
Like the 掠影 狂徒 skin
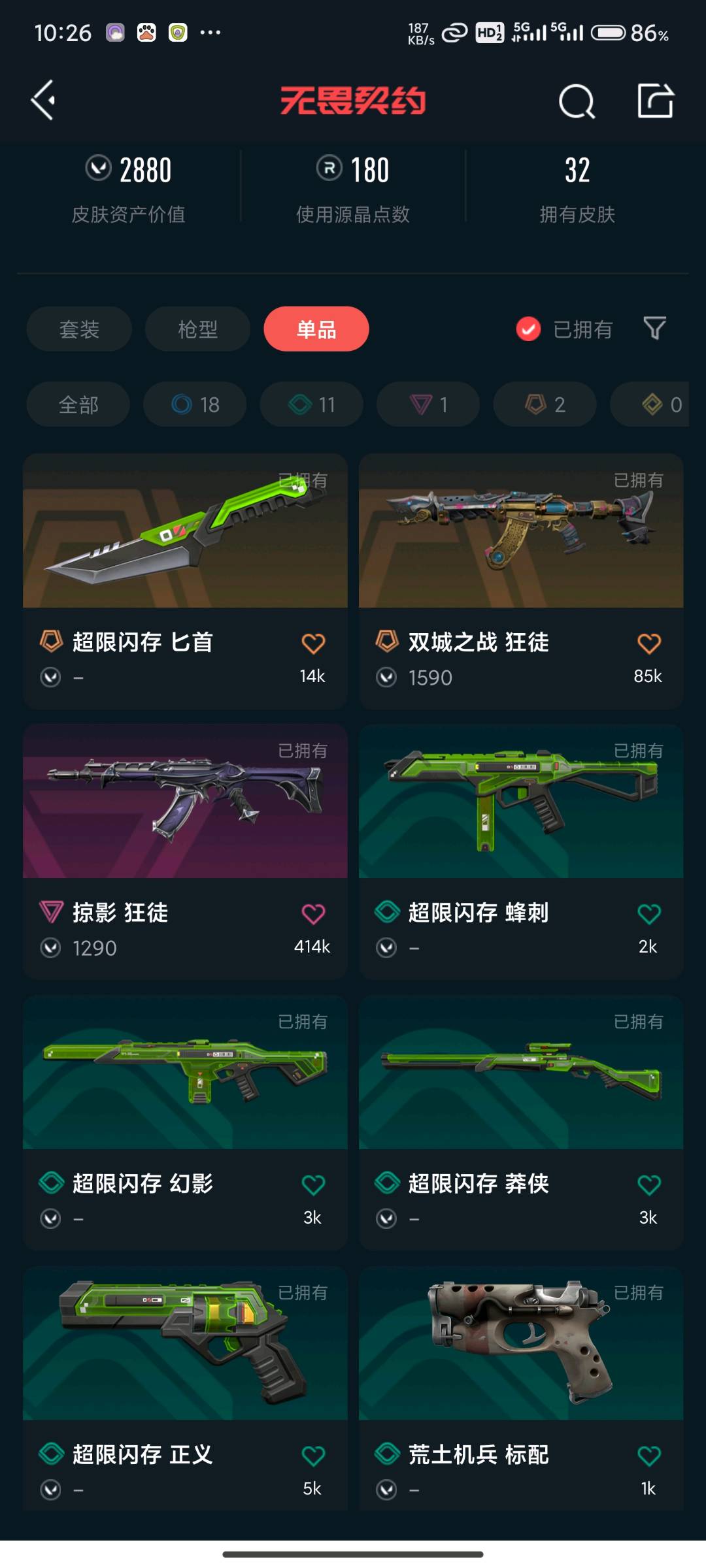(313, 913)
